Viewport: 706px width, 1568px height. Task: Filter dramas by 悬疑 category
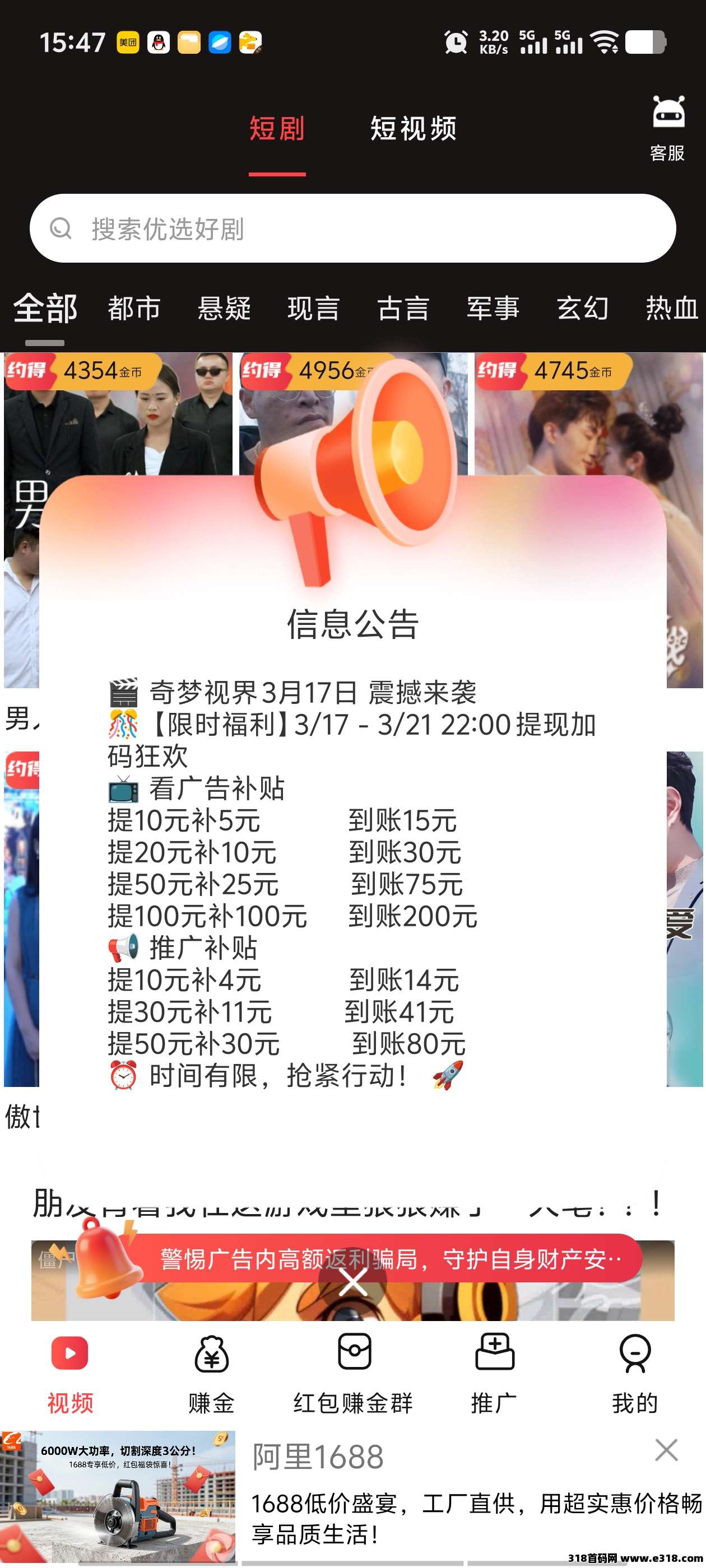tap(224, 308)
